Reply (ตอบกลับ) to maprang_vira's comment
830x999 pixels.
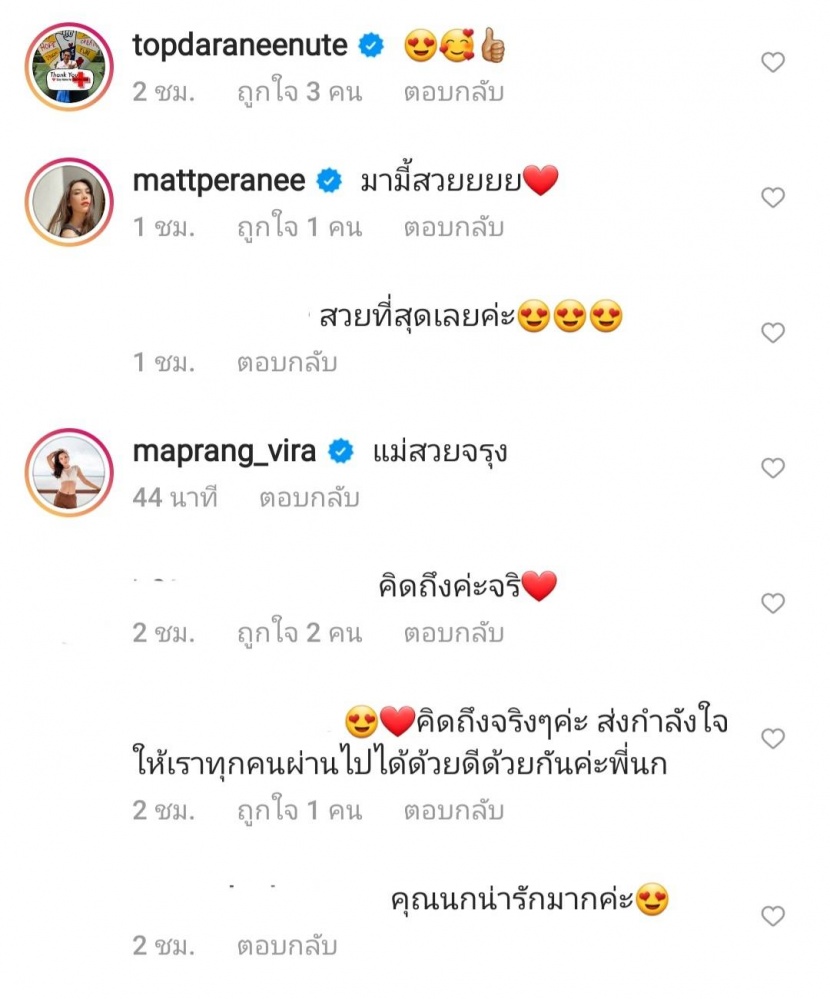pyautogui.click(x=308, y=497)
